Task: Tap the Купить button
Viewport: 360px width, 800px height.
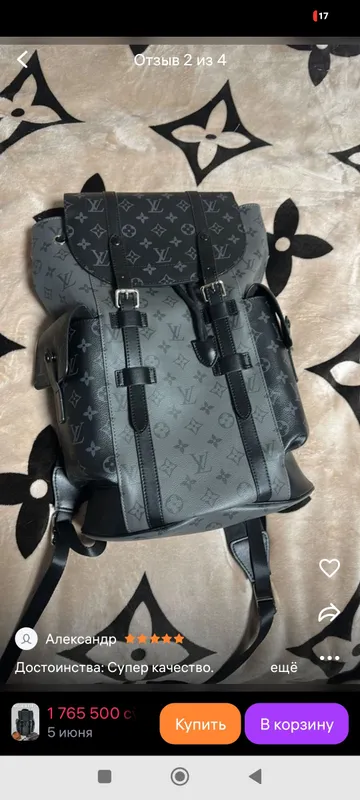Action: pos(200,723)
